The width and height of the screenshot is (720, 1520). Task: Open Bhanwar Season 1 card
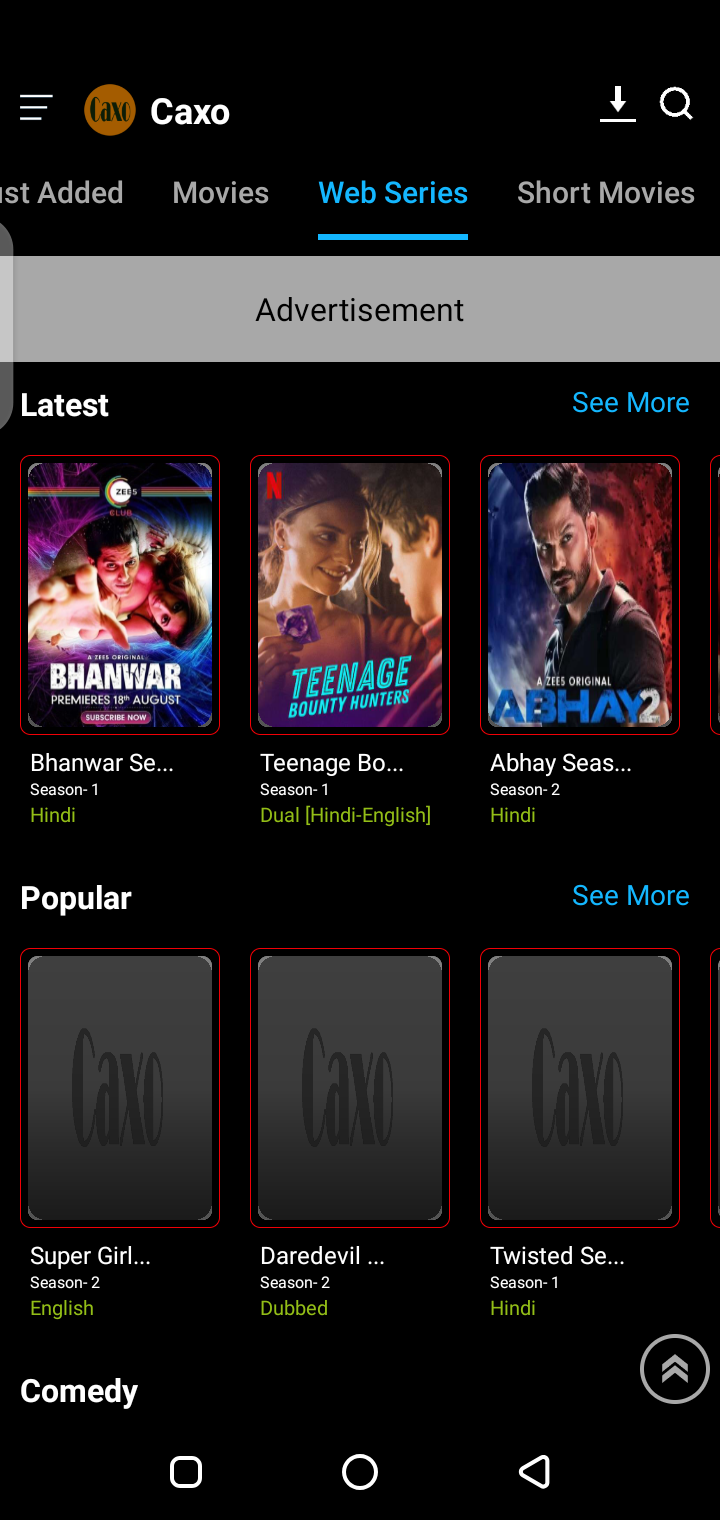pyautogui.click(x=120, y=595)
